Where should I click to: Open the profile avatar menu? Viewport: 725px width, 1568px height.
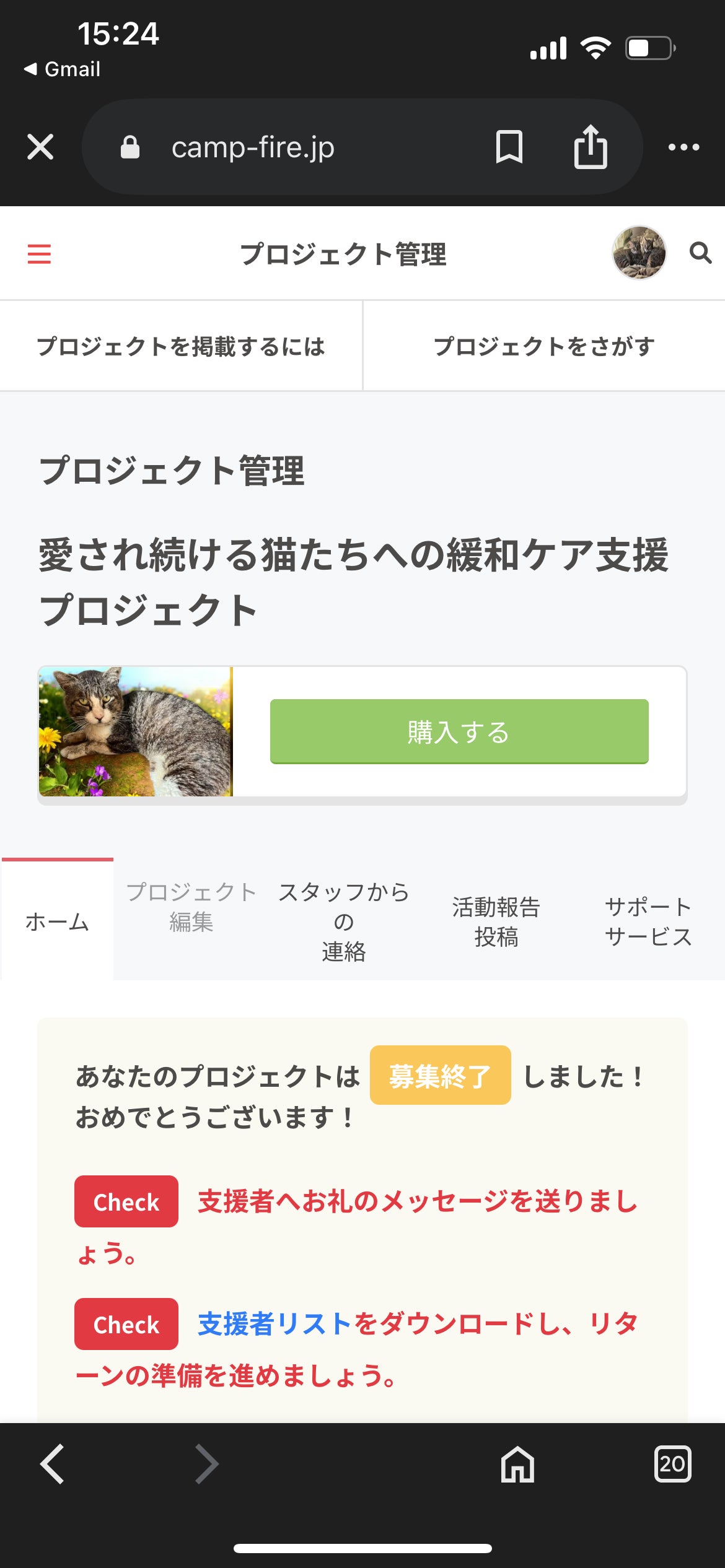[639, 253]
